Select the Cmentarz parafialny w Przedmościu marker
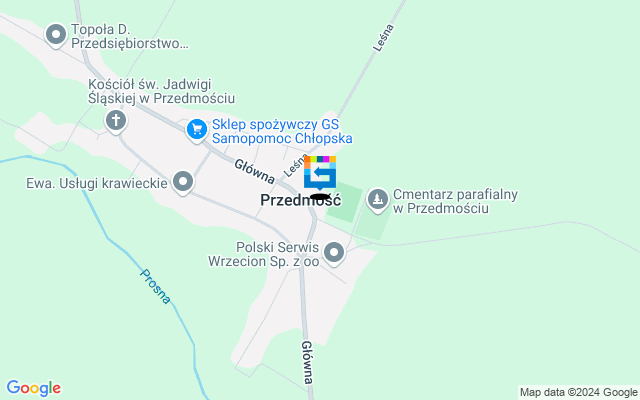This screenshot has height=400, width=640. coord(378,200)
